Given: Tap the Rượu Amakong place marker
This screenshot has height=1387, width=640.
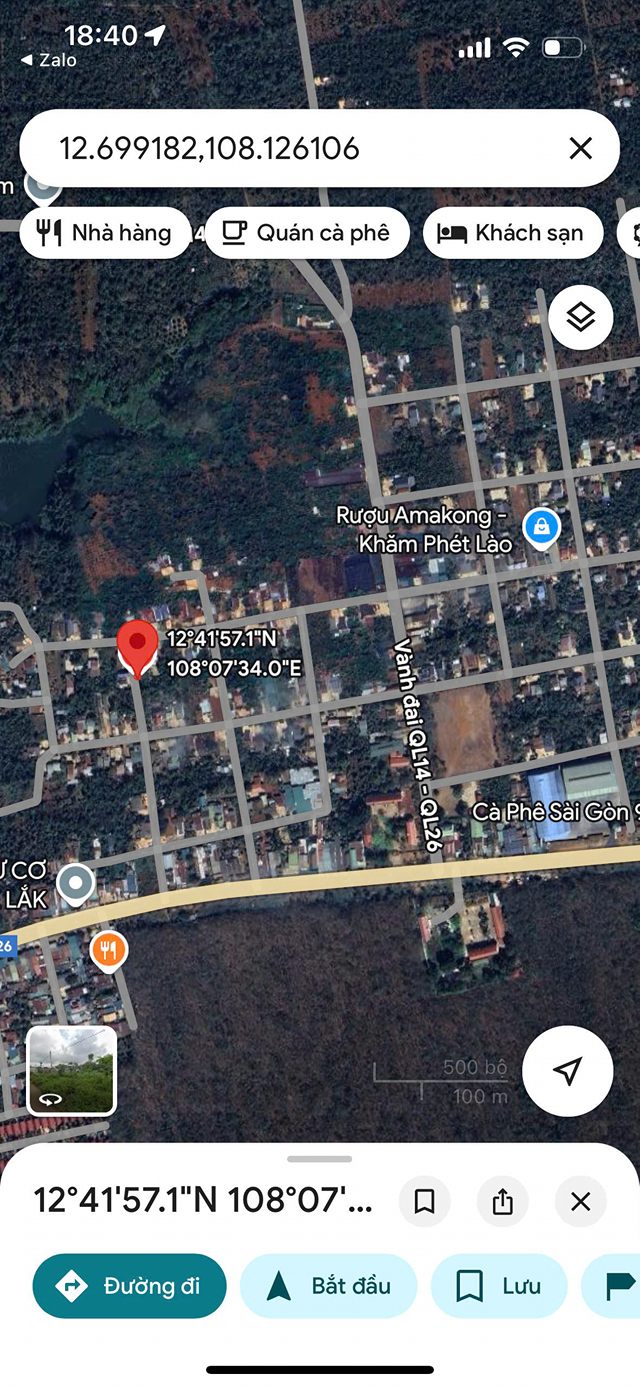Looking at the screenshot, I should 541,528.
